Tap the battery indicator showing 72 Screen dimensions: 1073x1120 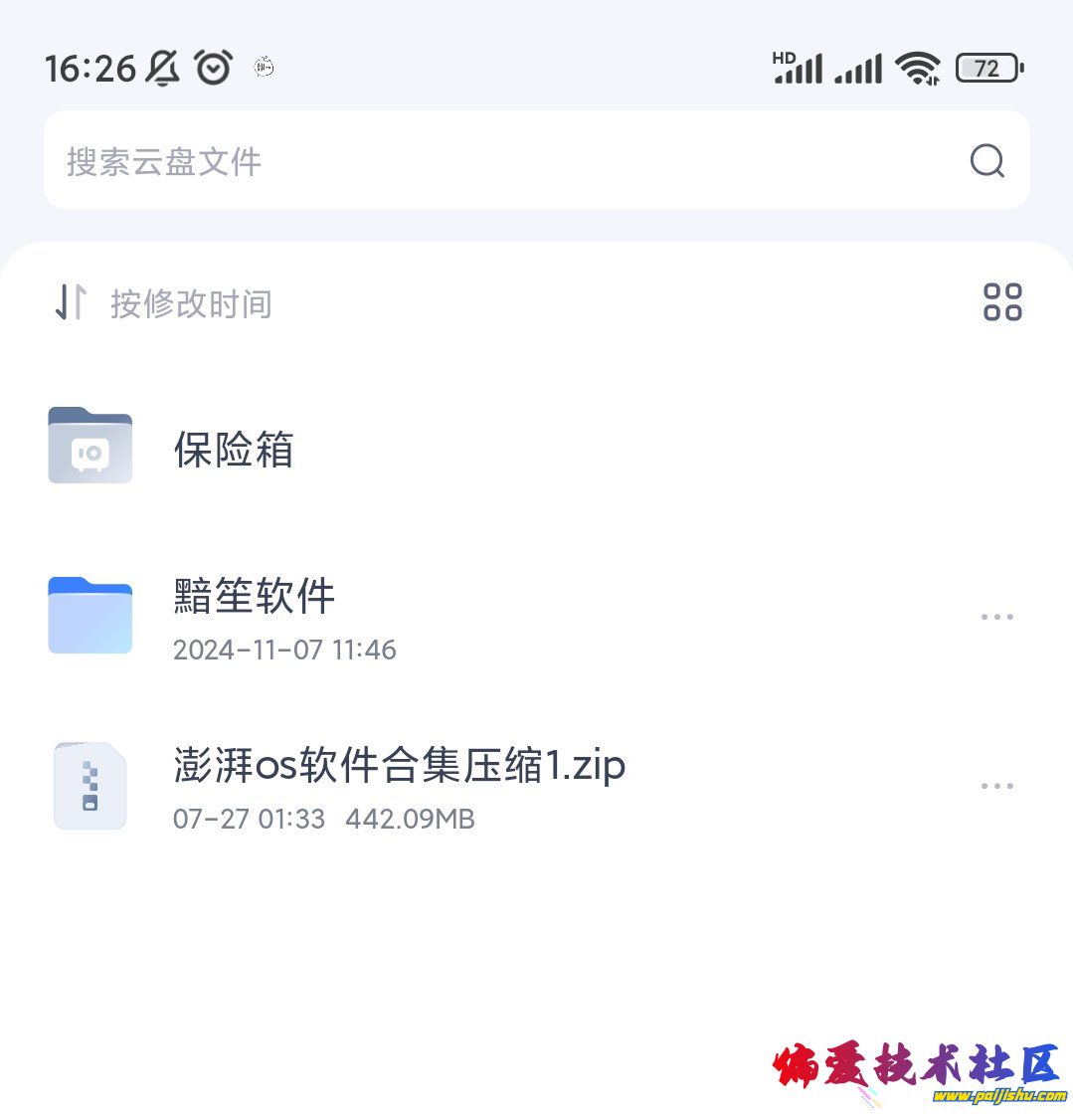click(x=986, y=68)
